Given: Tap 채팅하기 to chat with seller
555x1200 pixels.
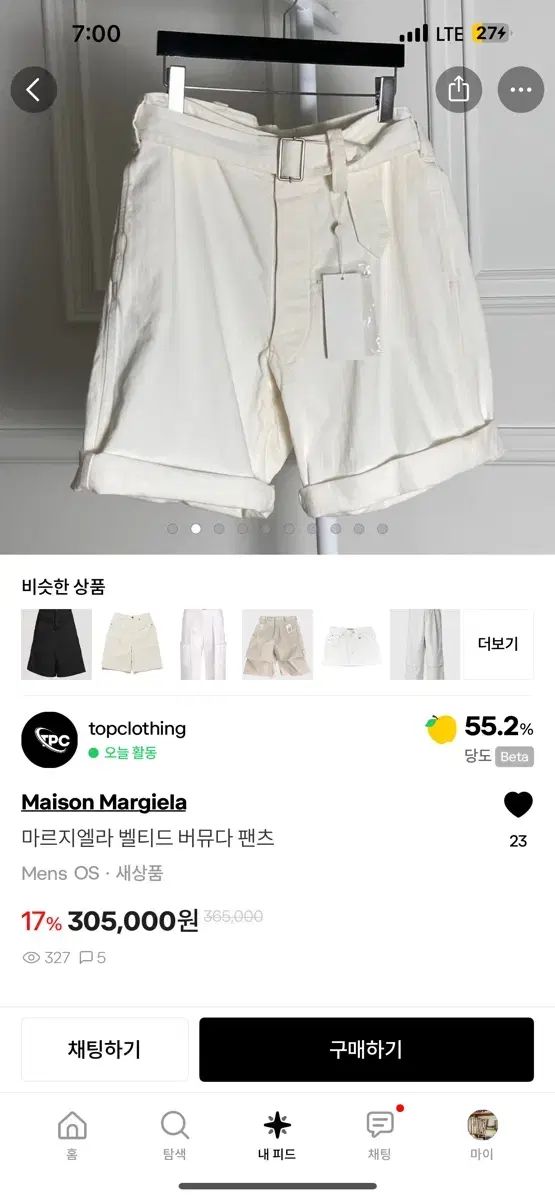Looking at the screenshot, I should coord(105,1049).
